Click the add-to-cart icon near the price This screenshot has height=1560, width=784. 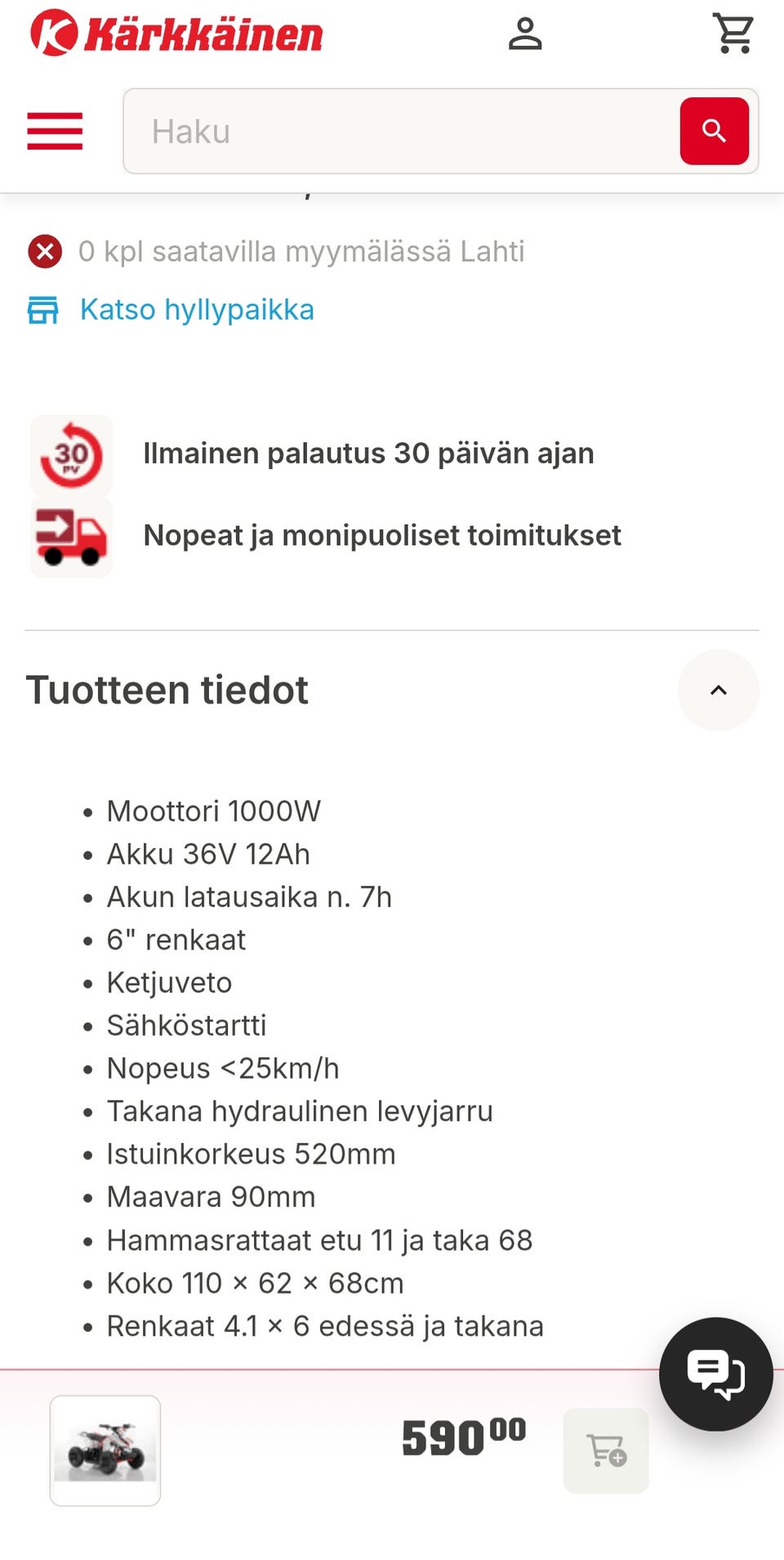[x=605, y=1451]
